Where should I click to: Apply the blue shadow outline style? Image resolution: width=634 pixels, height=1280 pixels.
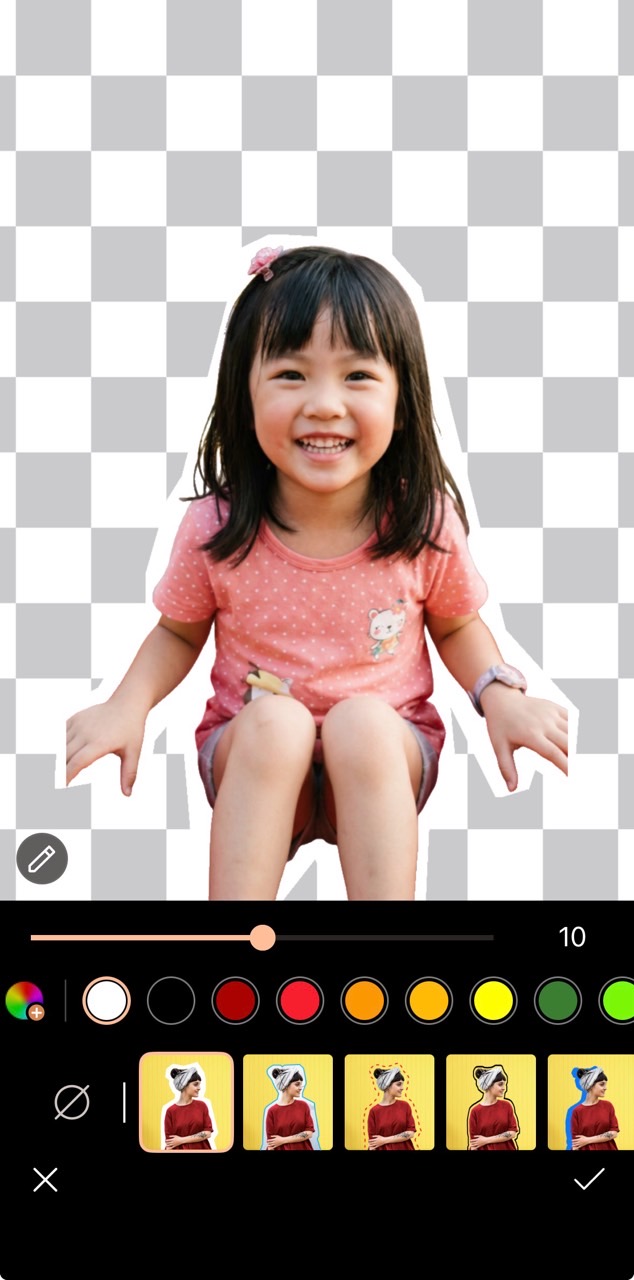coord(591,1102)
